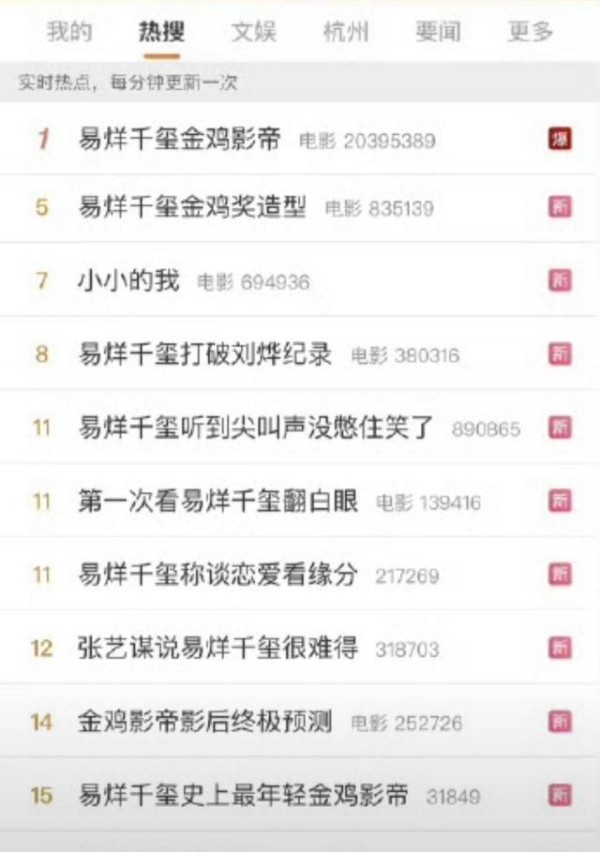Open topic 张艺谋说易烊千玺很难得

(218, 647)
